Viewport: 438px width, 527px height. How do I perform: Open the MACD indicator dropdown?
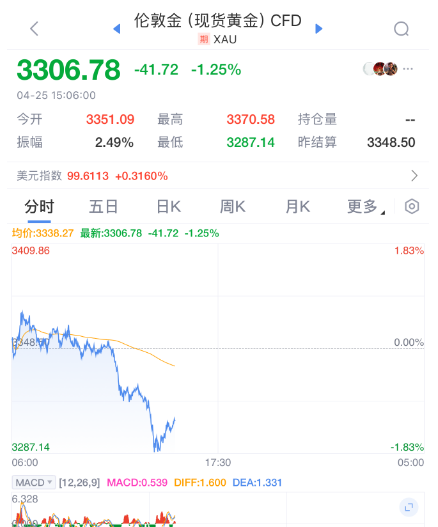[x=34, y=482]
